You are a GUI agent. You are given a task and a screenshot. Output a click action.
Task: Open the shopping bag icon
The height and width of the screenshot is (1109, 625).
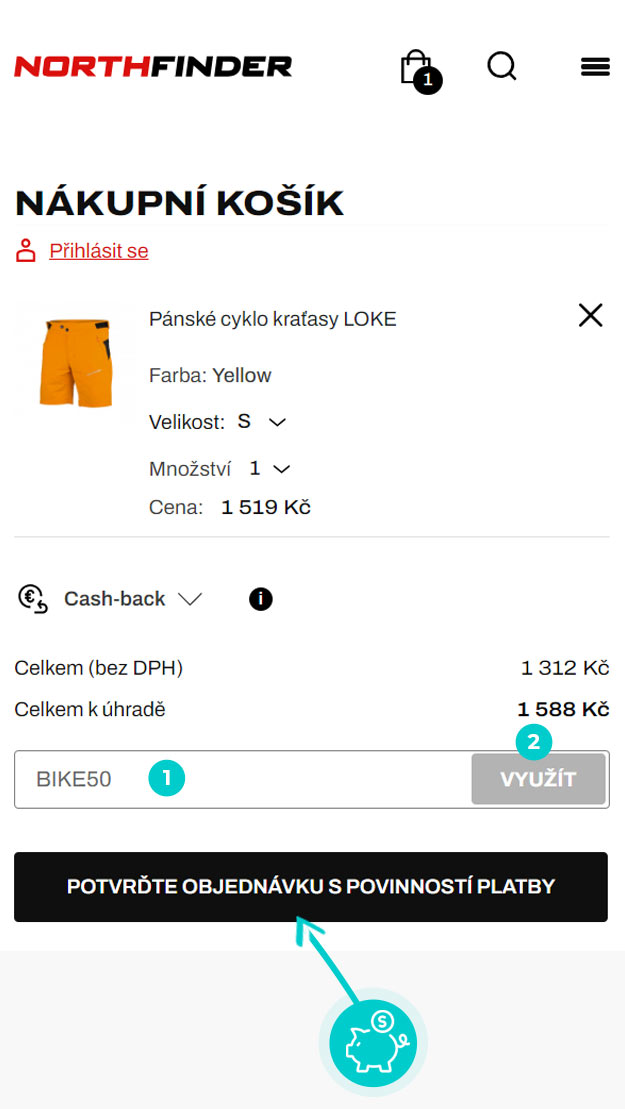416,68
